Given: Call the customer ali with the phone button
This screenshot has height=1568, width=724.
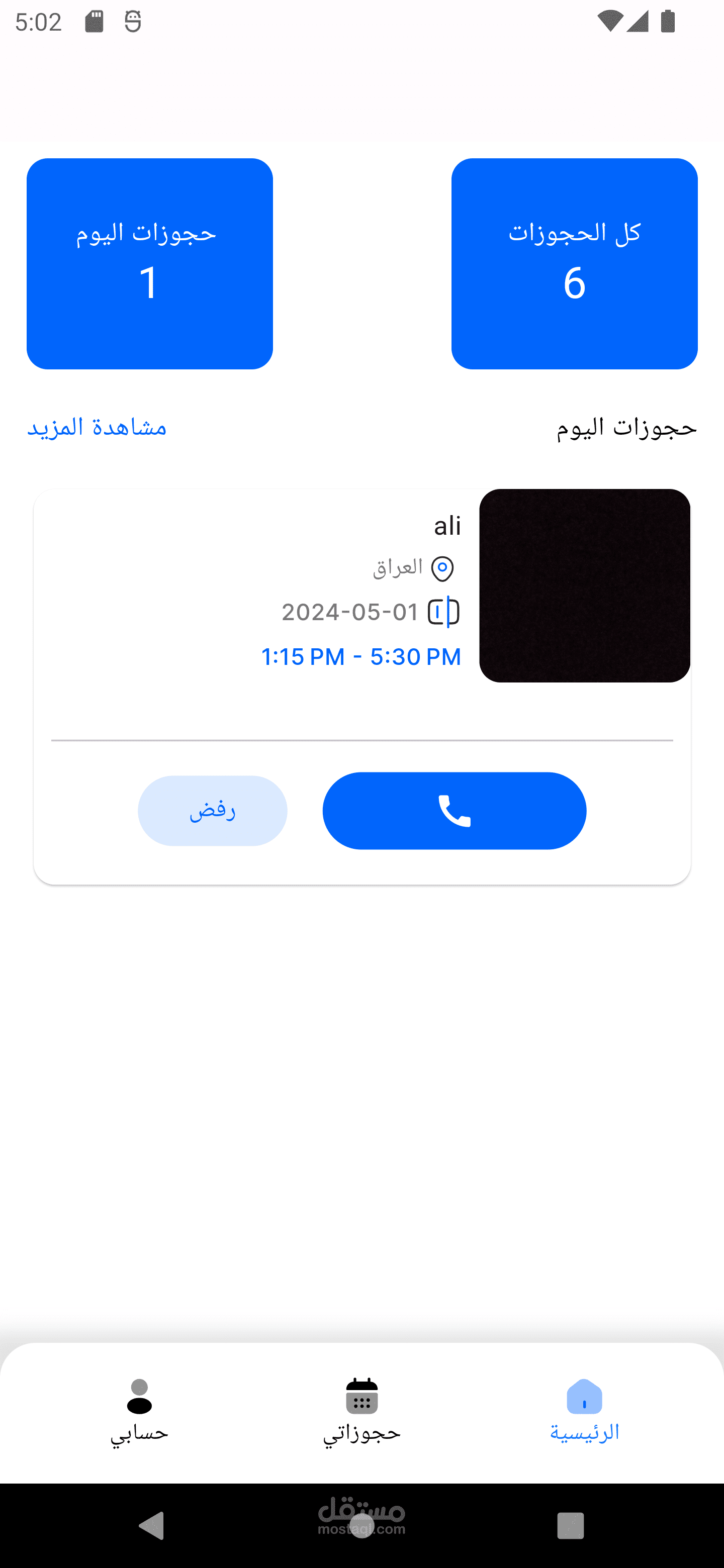Looking at the screenshot, I should (x=454, y=810).
